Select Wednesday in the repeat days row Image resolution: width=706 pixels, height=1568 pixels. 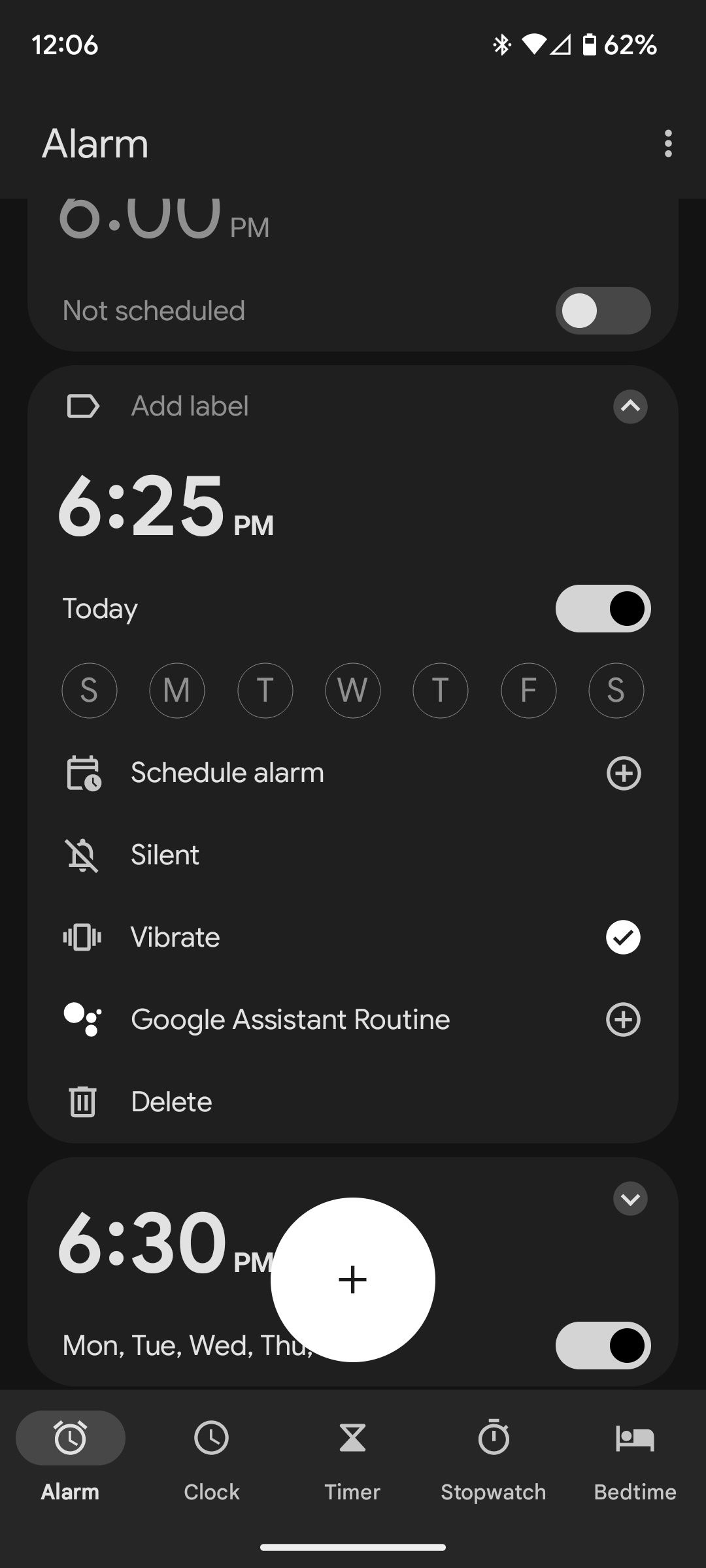click(352, 691)
